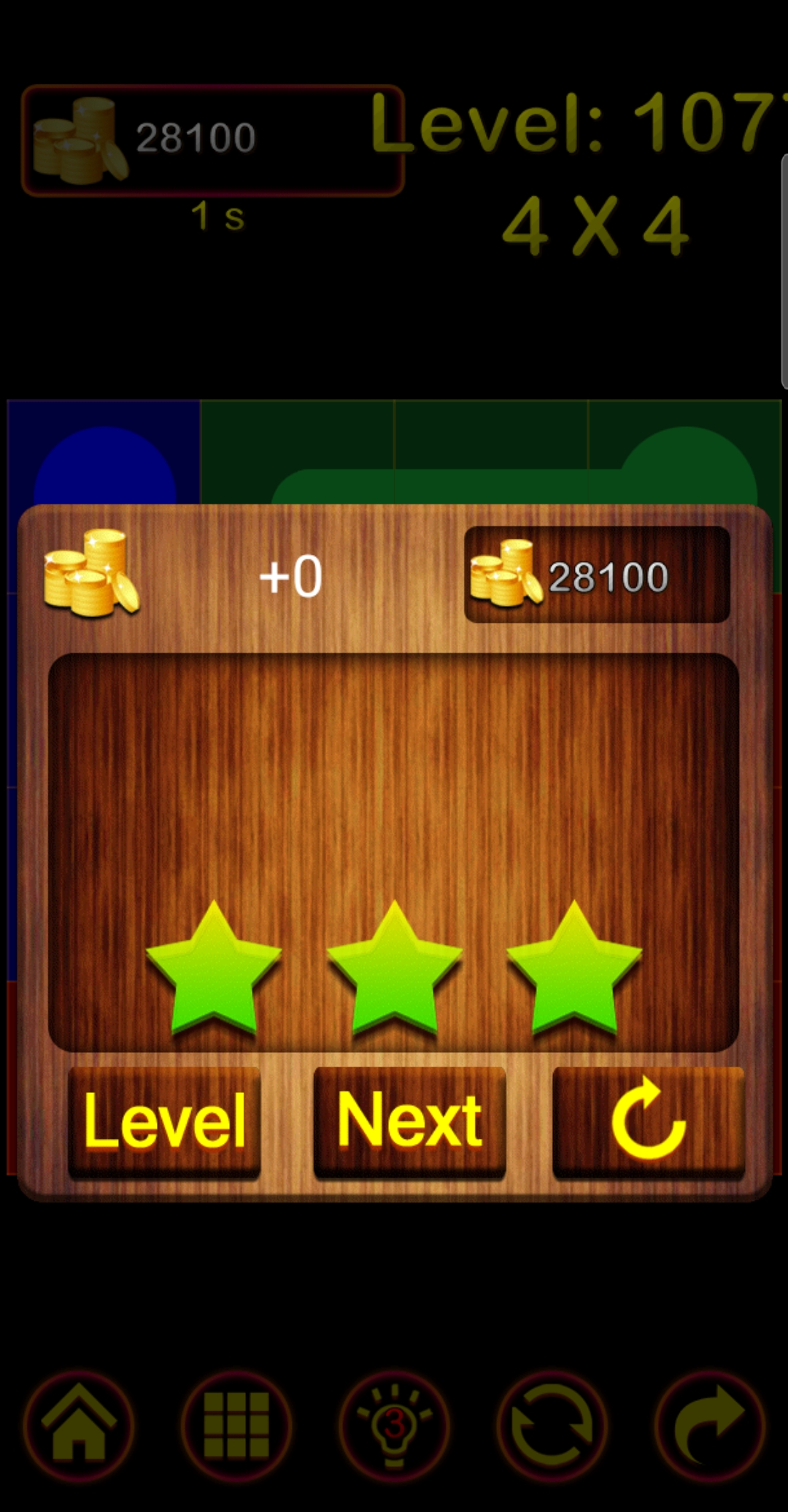Go to the home screen icon

coord(79,1424)
